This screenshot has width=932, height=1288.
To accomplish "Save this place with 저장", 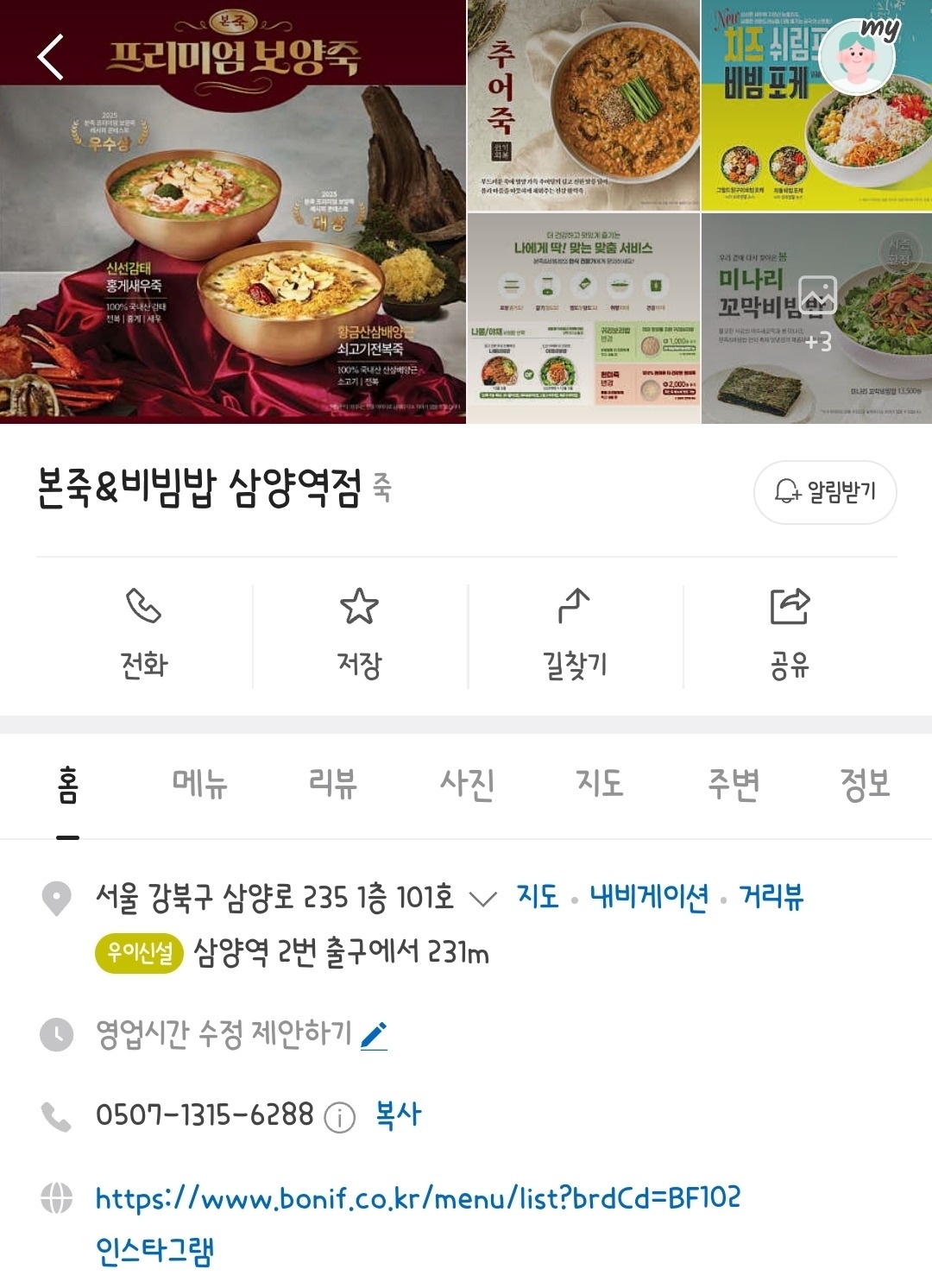I will 359,635.
